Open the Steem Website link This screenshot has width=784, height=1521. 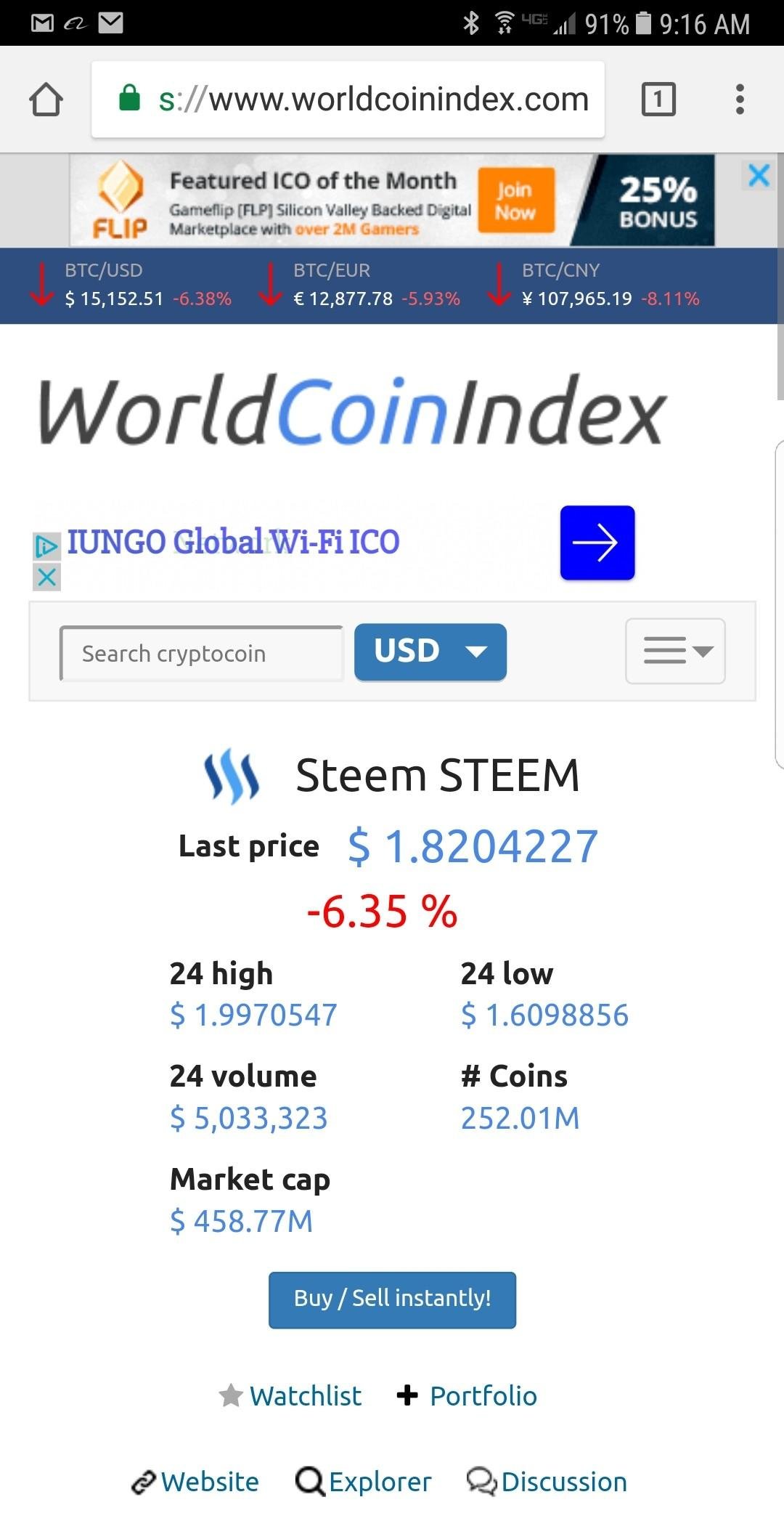coord(195,1482)
